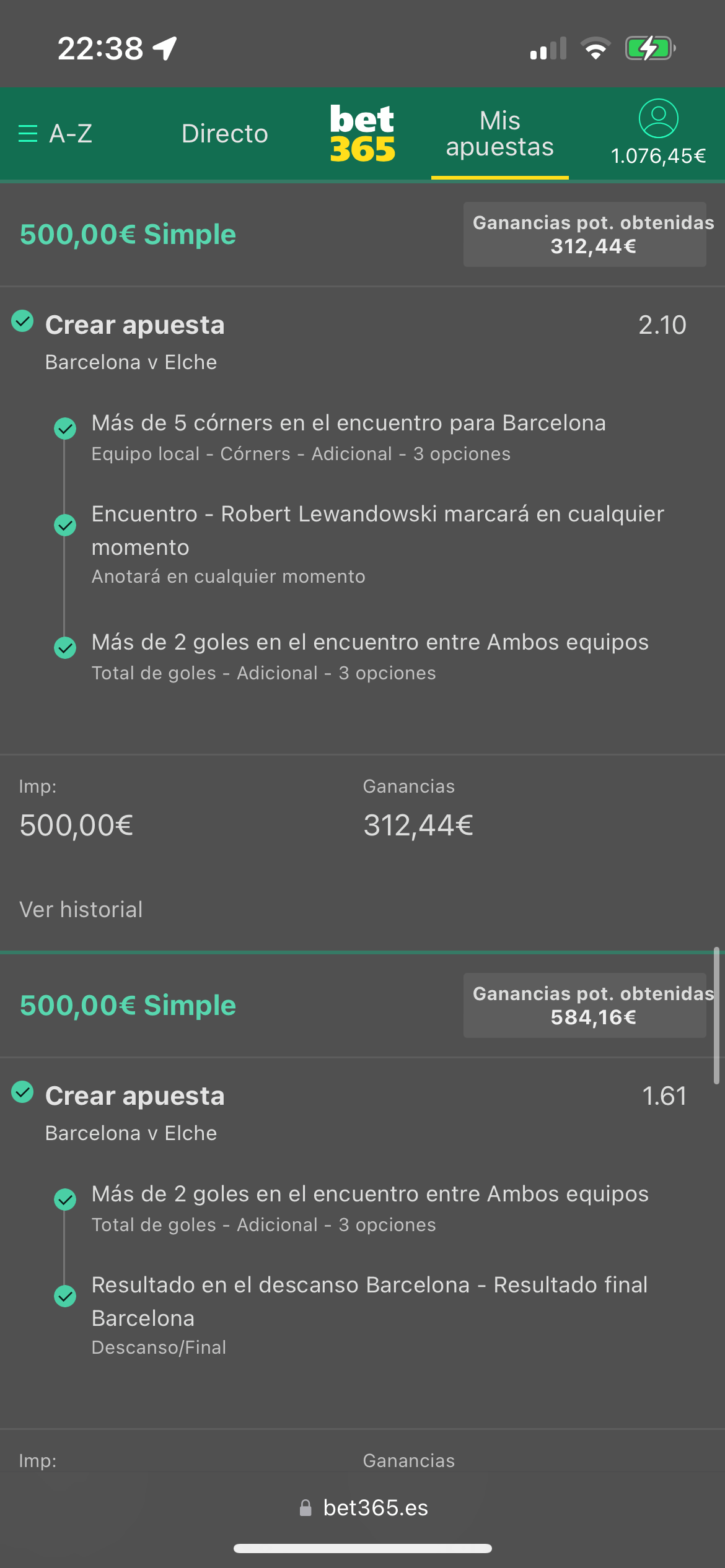The width and height of the screenshot is (725, 1568).
Task: Open the account profile icon
Action: [658, 118]
